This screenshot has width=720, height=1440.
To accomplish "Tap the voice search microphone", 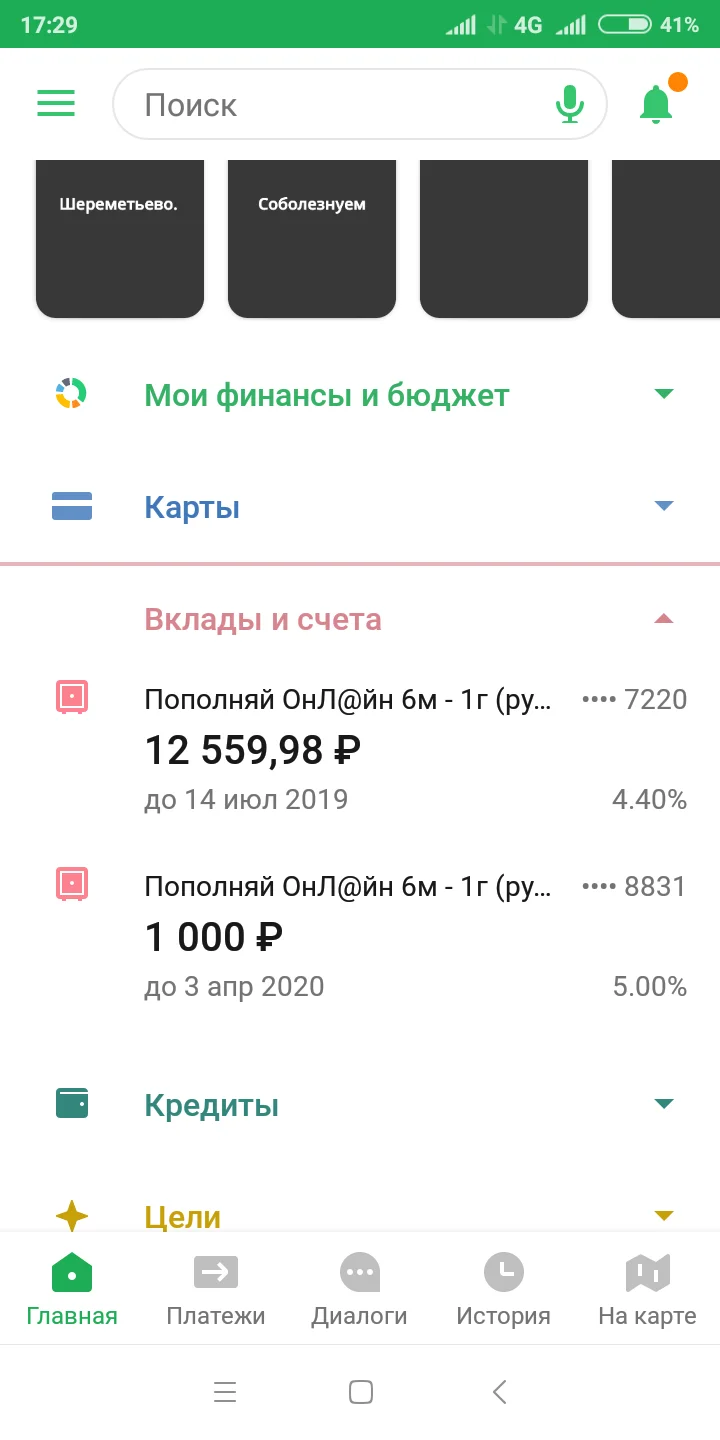I will 569,104.
